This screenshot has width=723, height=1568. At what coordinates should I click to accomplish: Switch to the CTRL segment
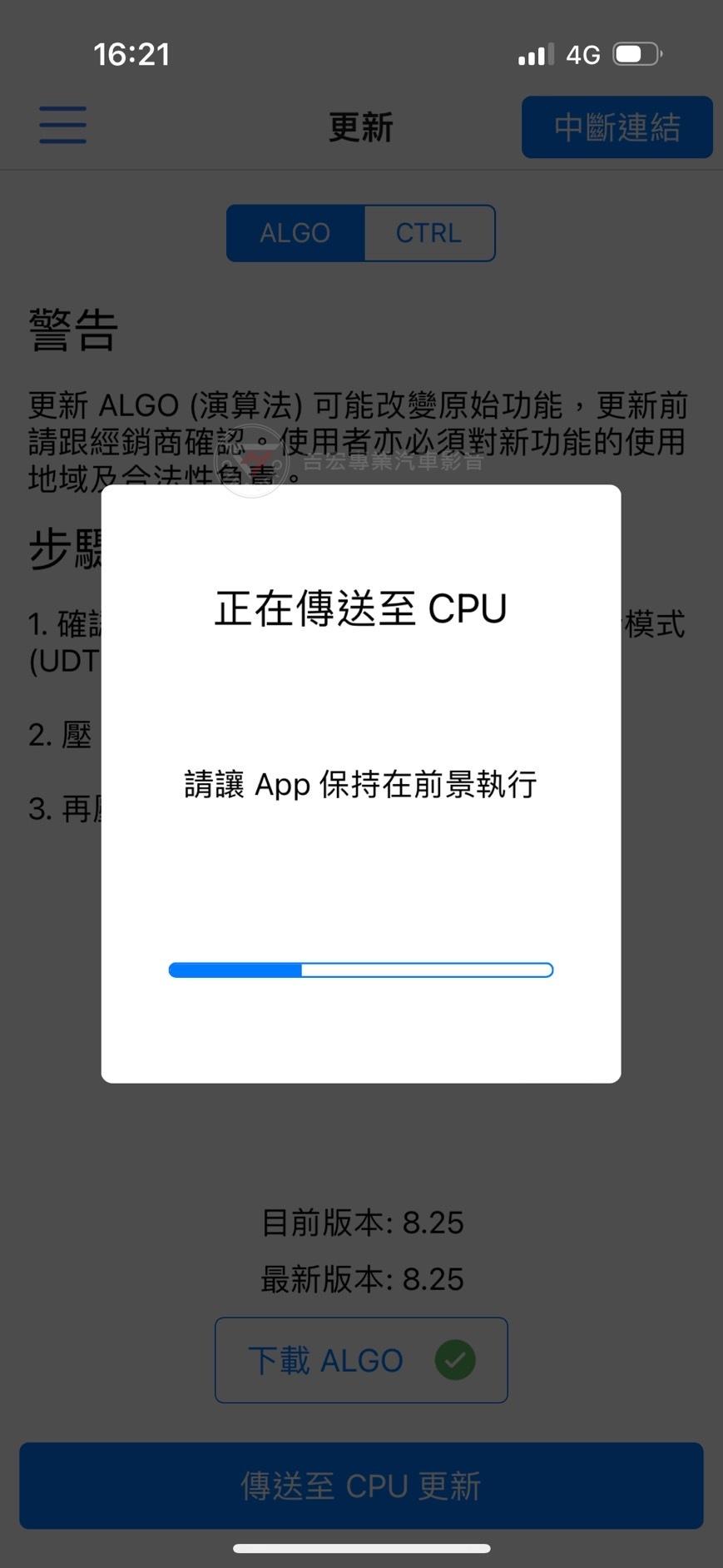pos(429,233)
